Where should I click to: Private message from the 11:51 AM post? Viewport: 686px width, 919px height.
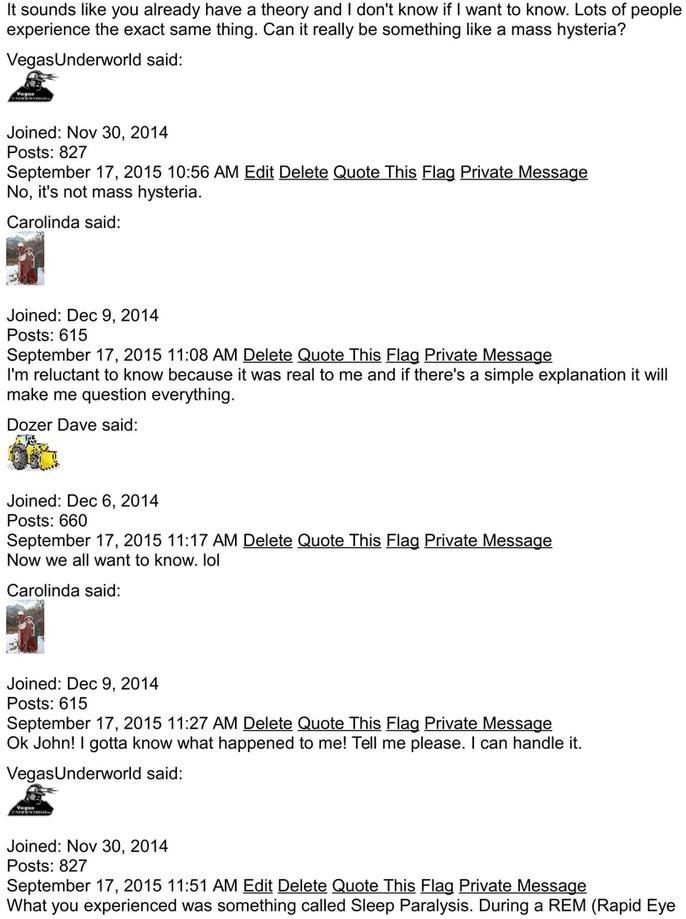(x=522, y=885)
